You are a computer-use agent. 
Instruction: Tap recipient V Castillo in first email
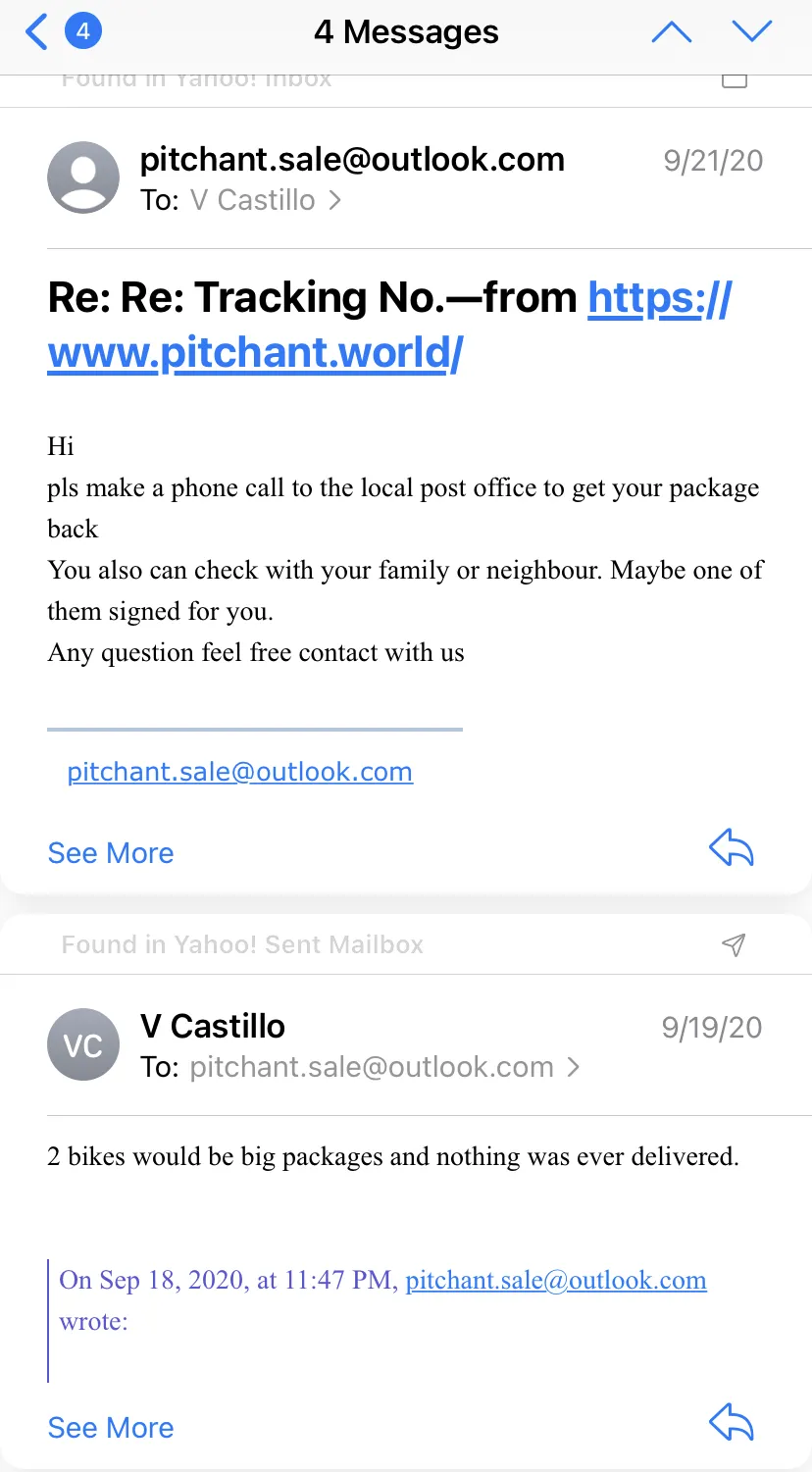265,200
